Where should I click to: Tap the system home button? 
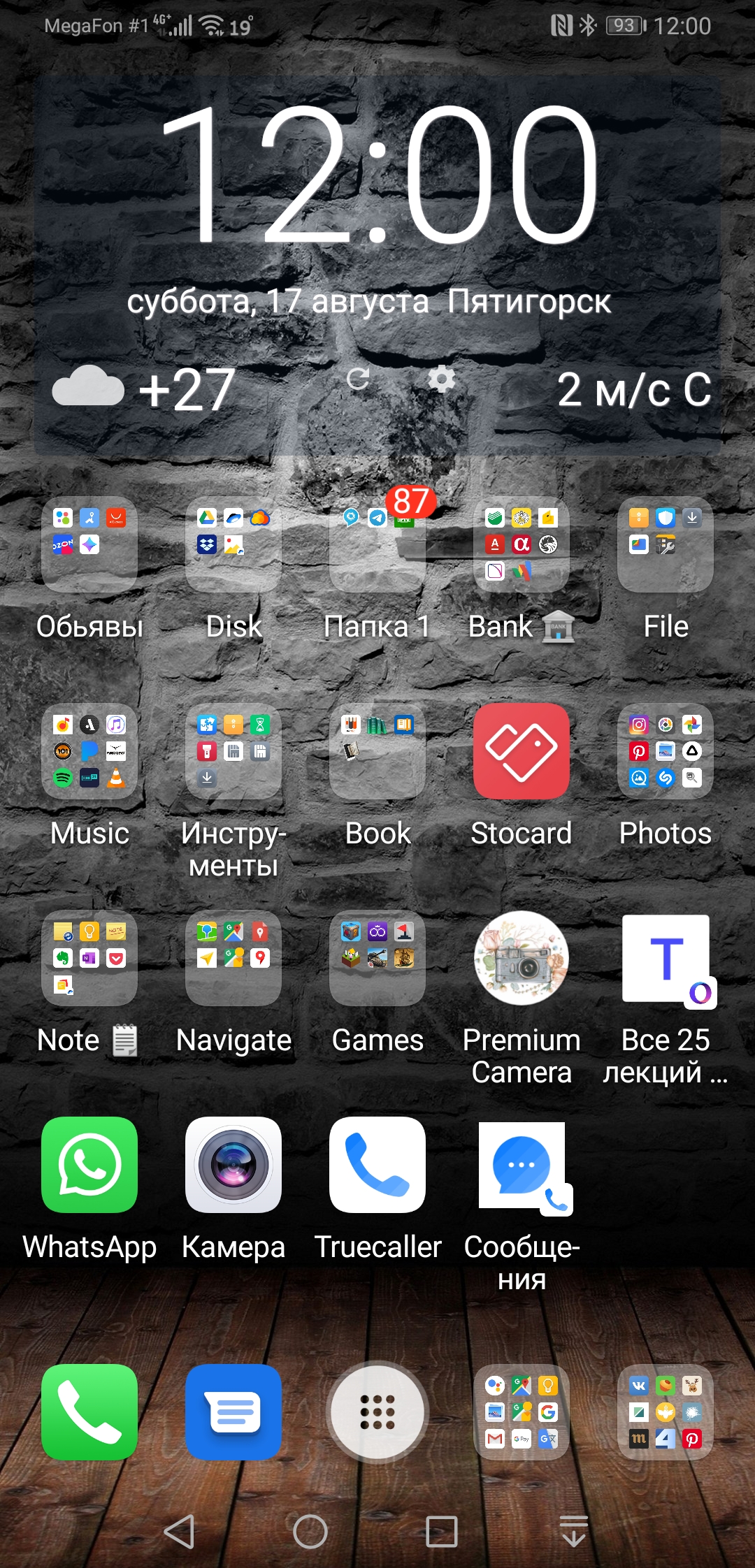[310, 1532]
